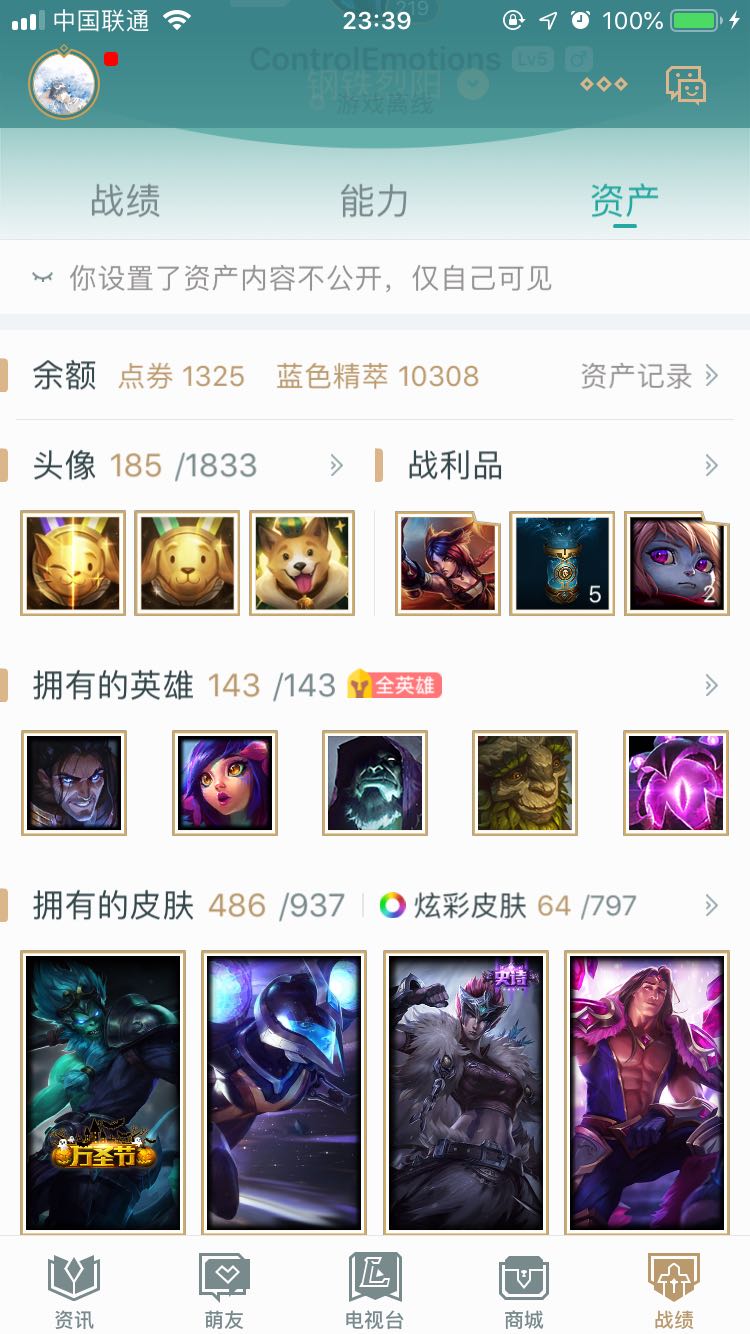Open the loot item with count 5

click(561, 563)
